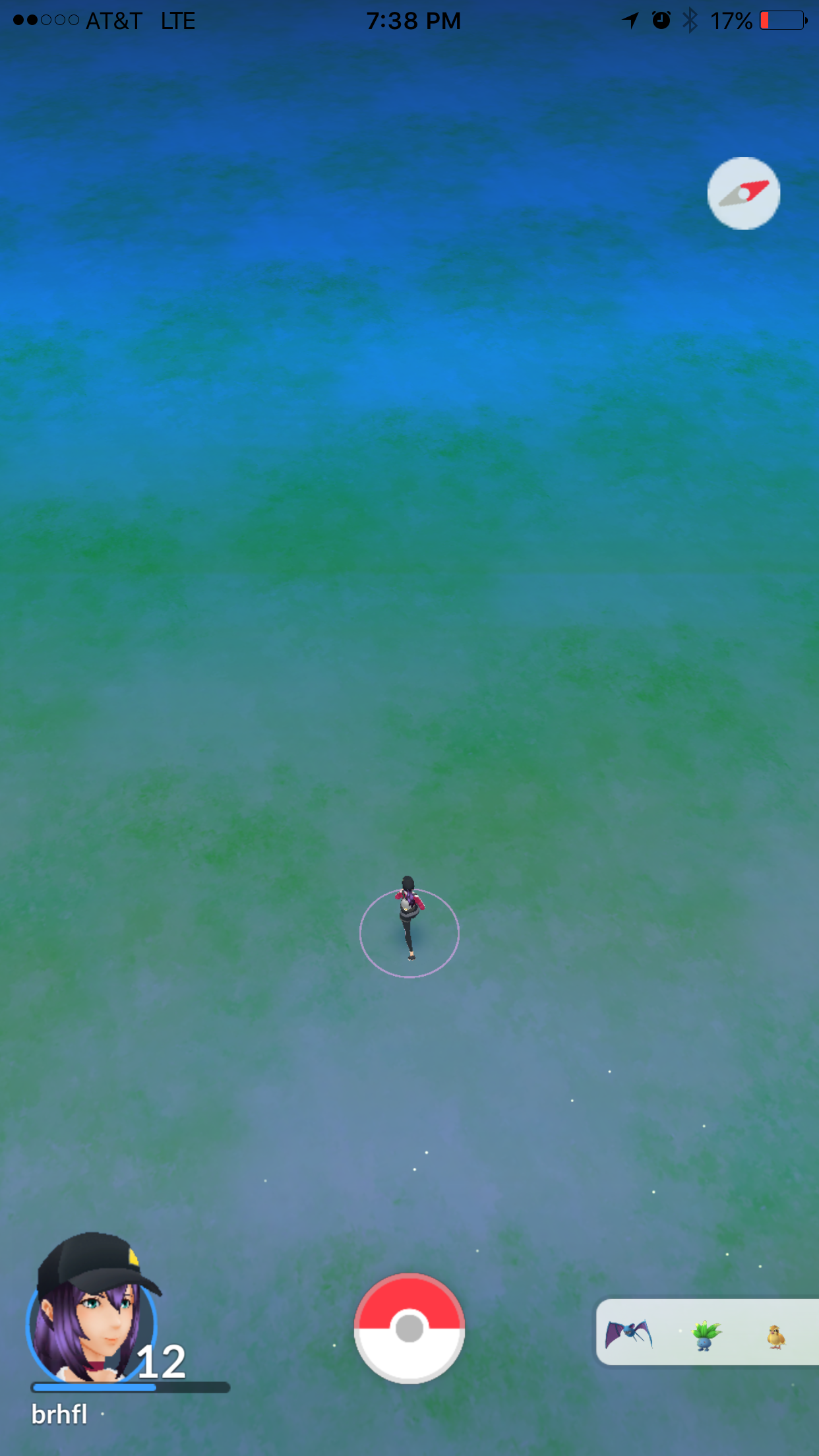Open the main menu Poké Ball button
This screenshot has height=1456, width=819.
(x=409, y=1327)
